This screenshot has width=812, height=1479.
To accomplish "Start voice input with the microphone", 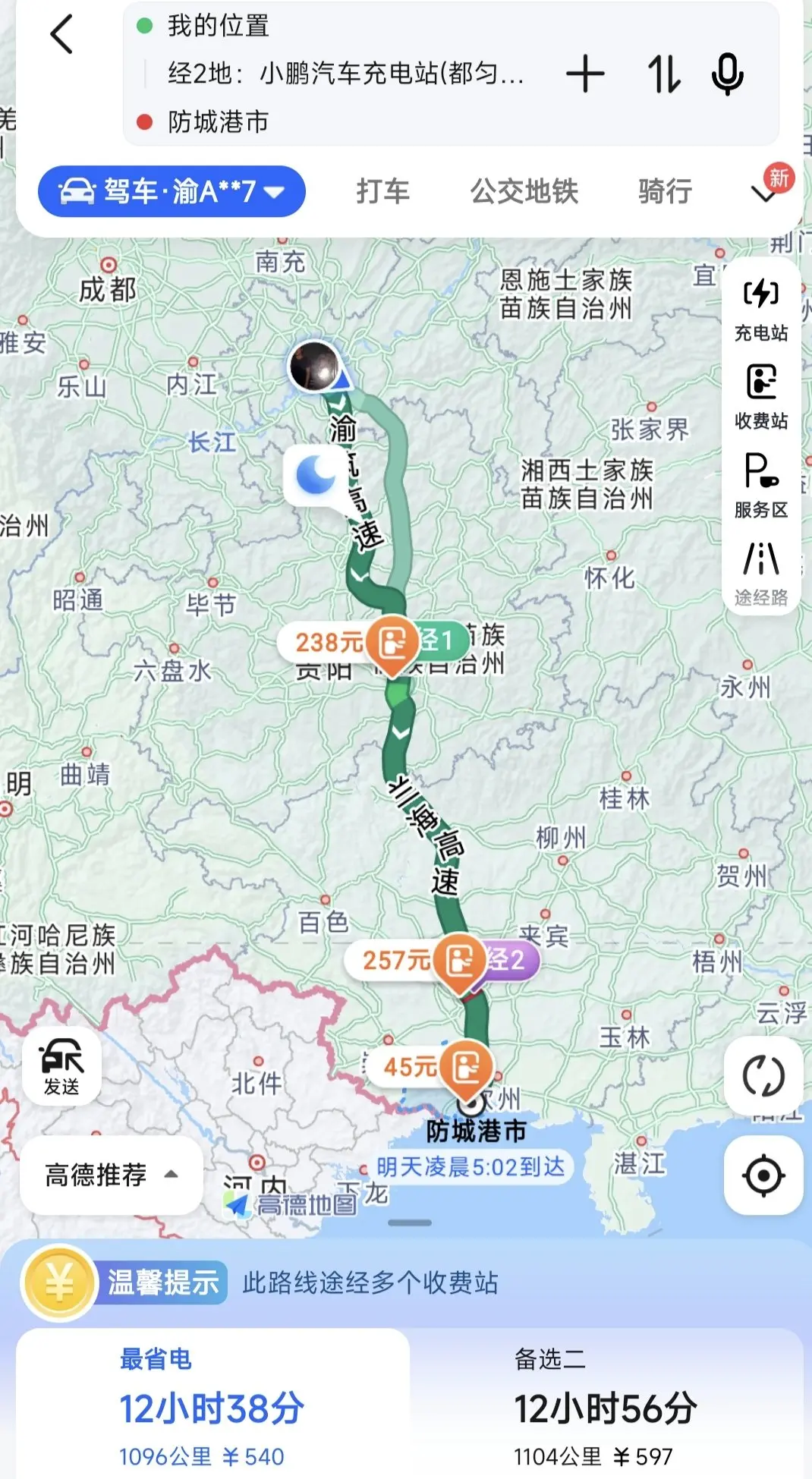I will tap(727, 74).
